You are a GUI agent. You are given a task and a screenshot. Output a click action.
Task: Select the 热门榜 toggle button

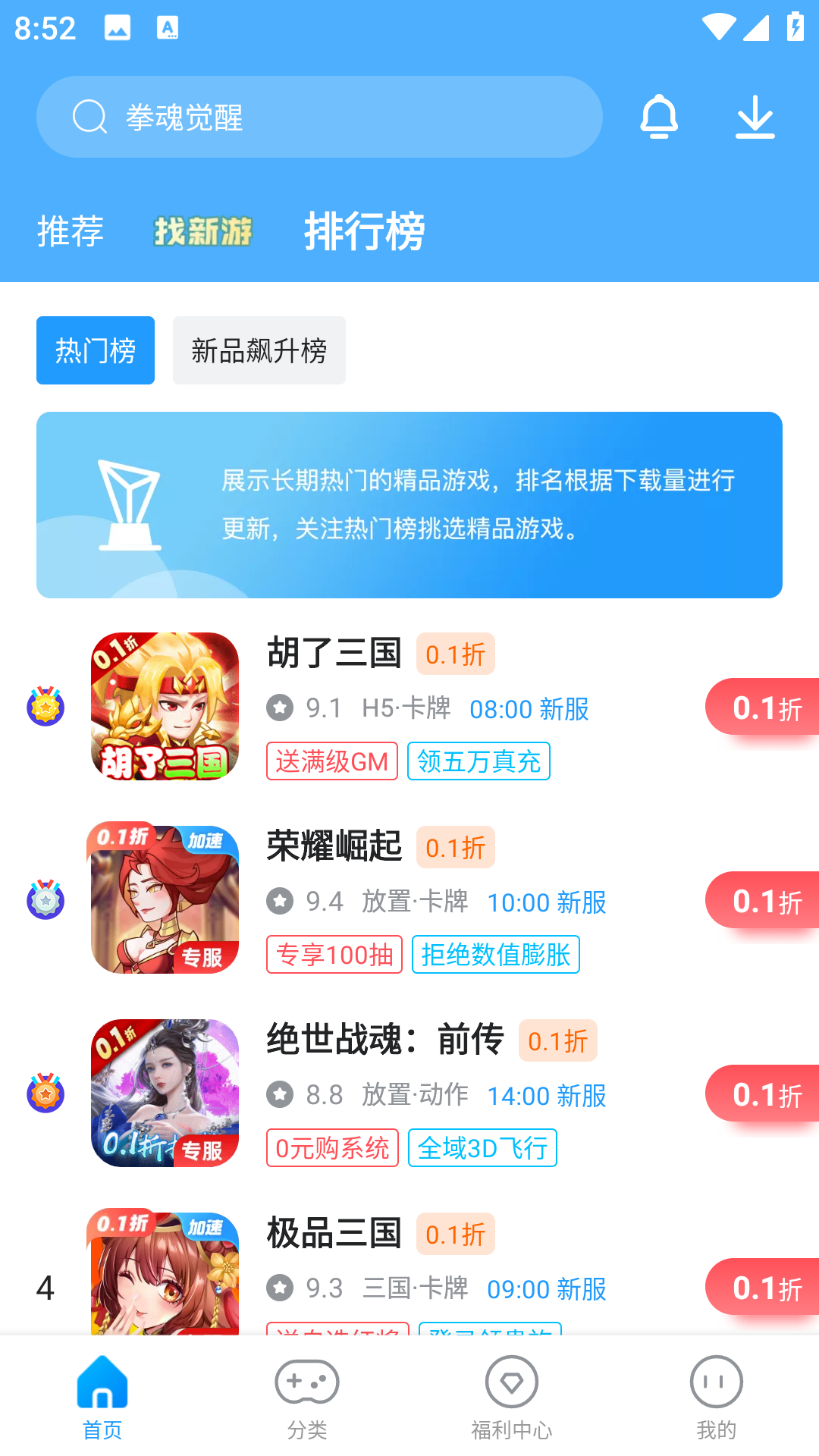coord(95,350)
